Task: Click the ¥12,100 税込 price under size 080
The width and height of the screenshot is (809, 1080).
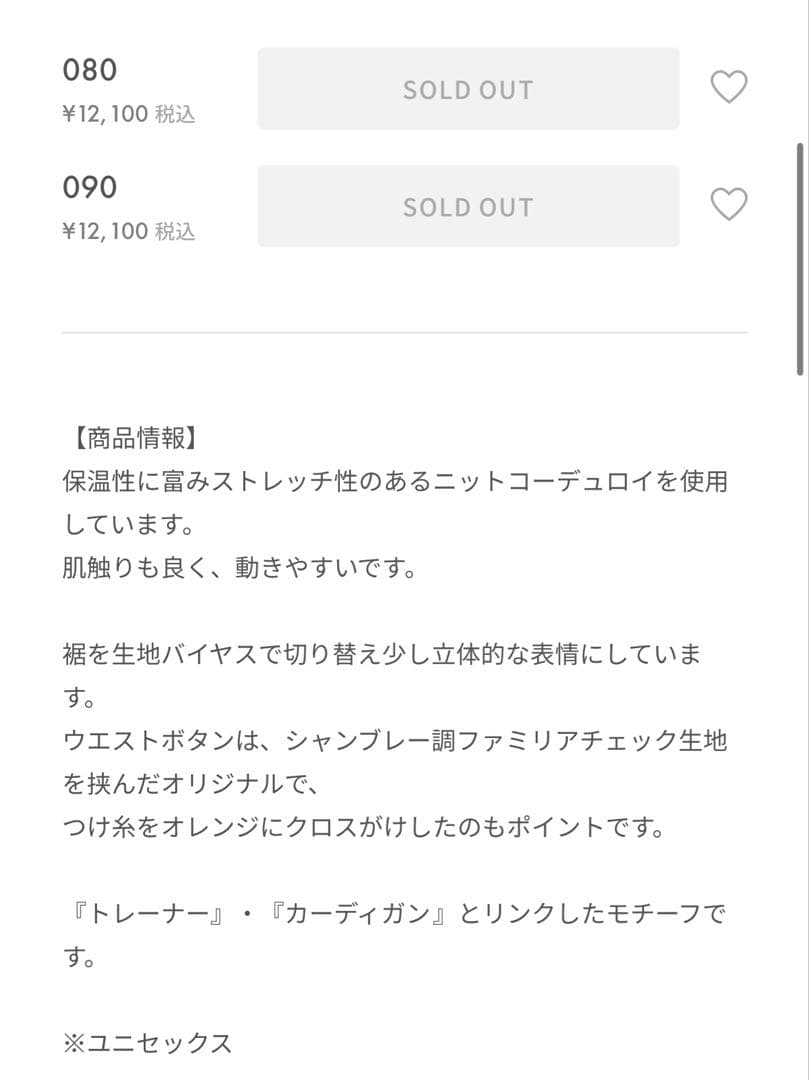Action: pyautogui.click(x=128, y=113)
